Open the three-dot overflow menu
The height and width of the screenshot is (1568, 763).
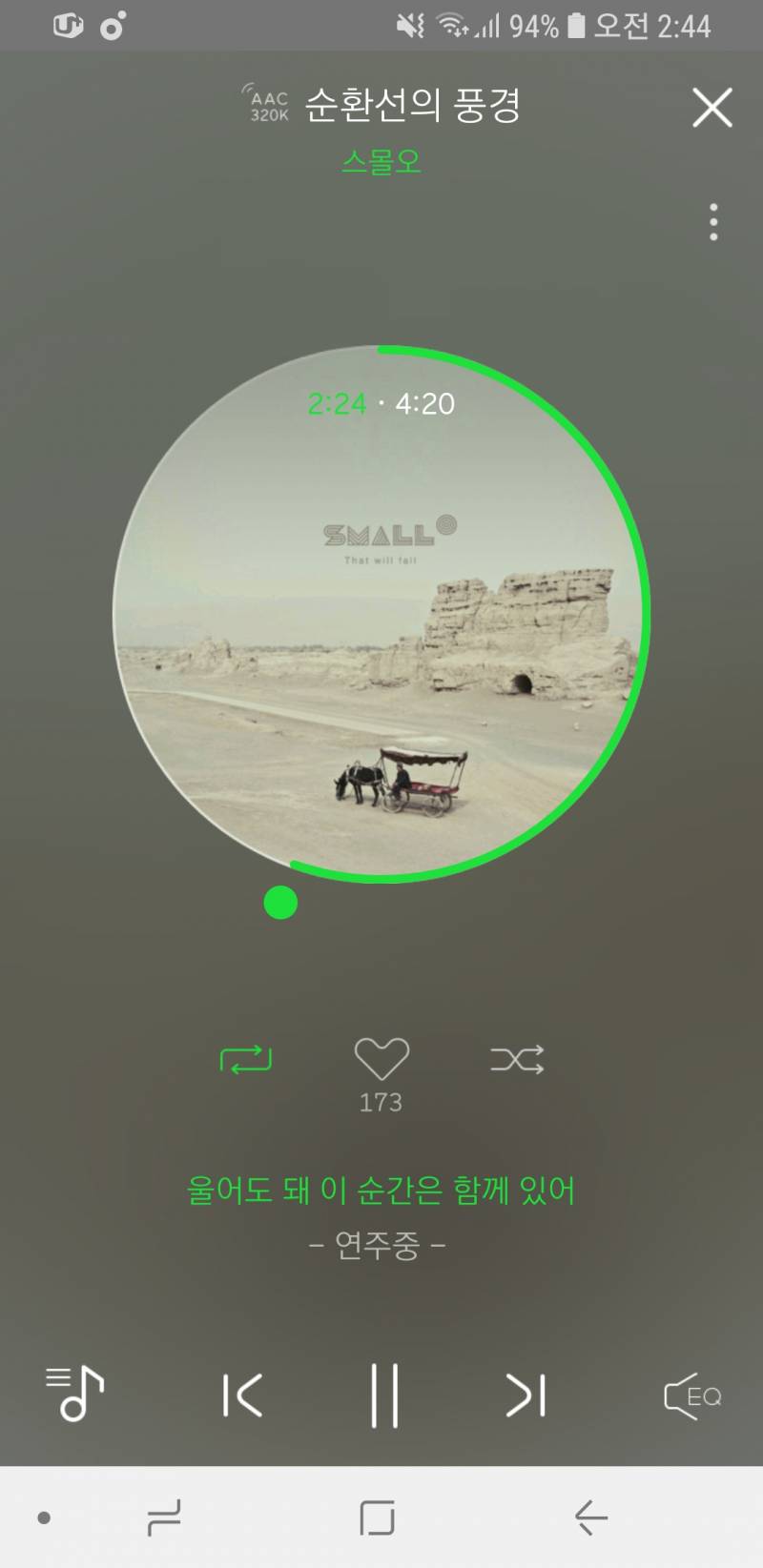(x=713, y=222)
